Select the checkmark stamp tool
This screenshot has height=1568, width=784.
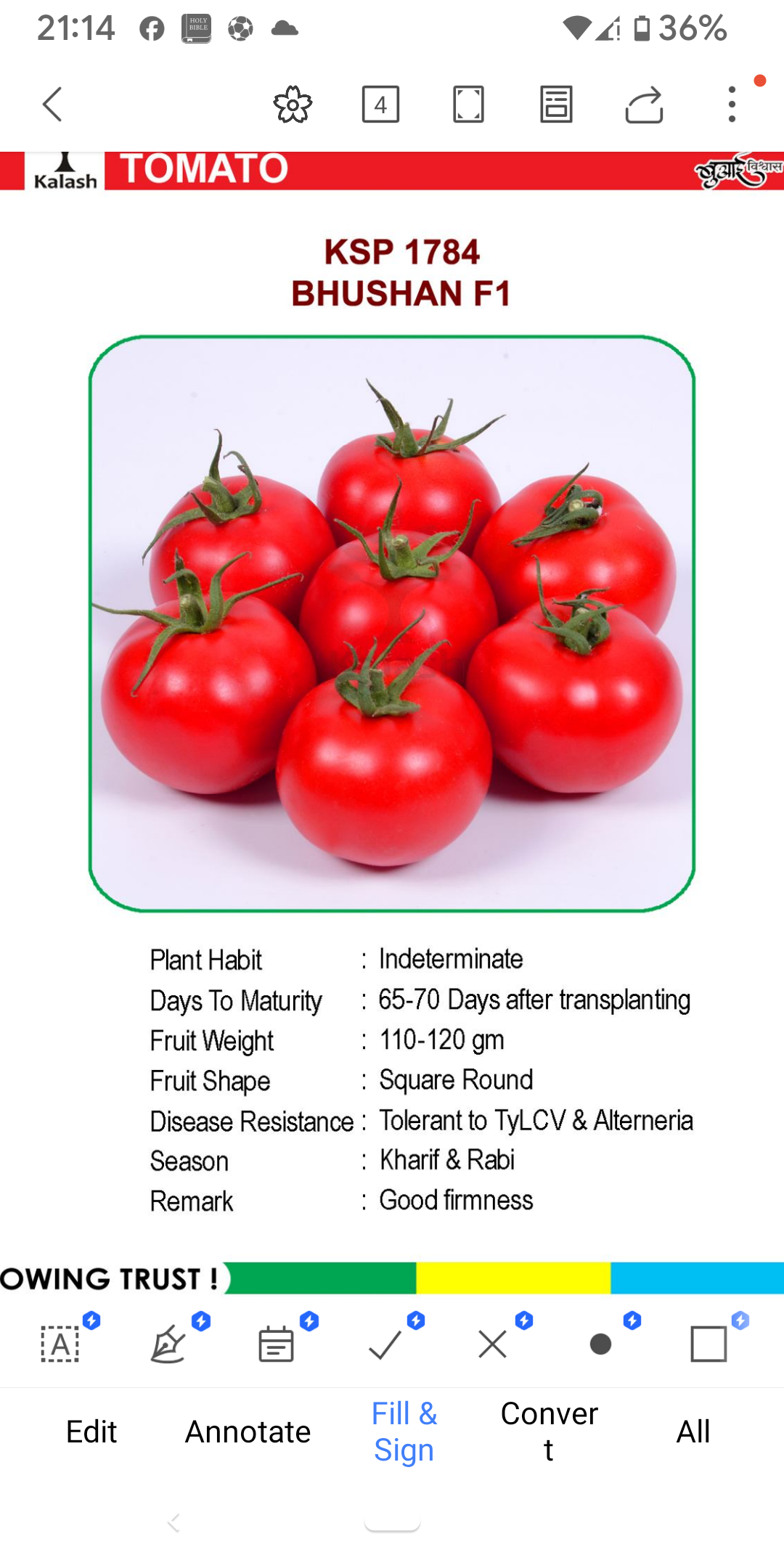(x=385, y=1344)
